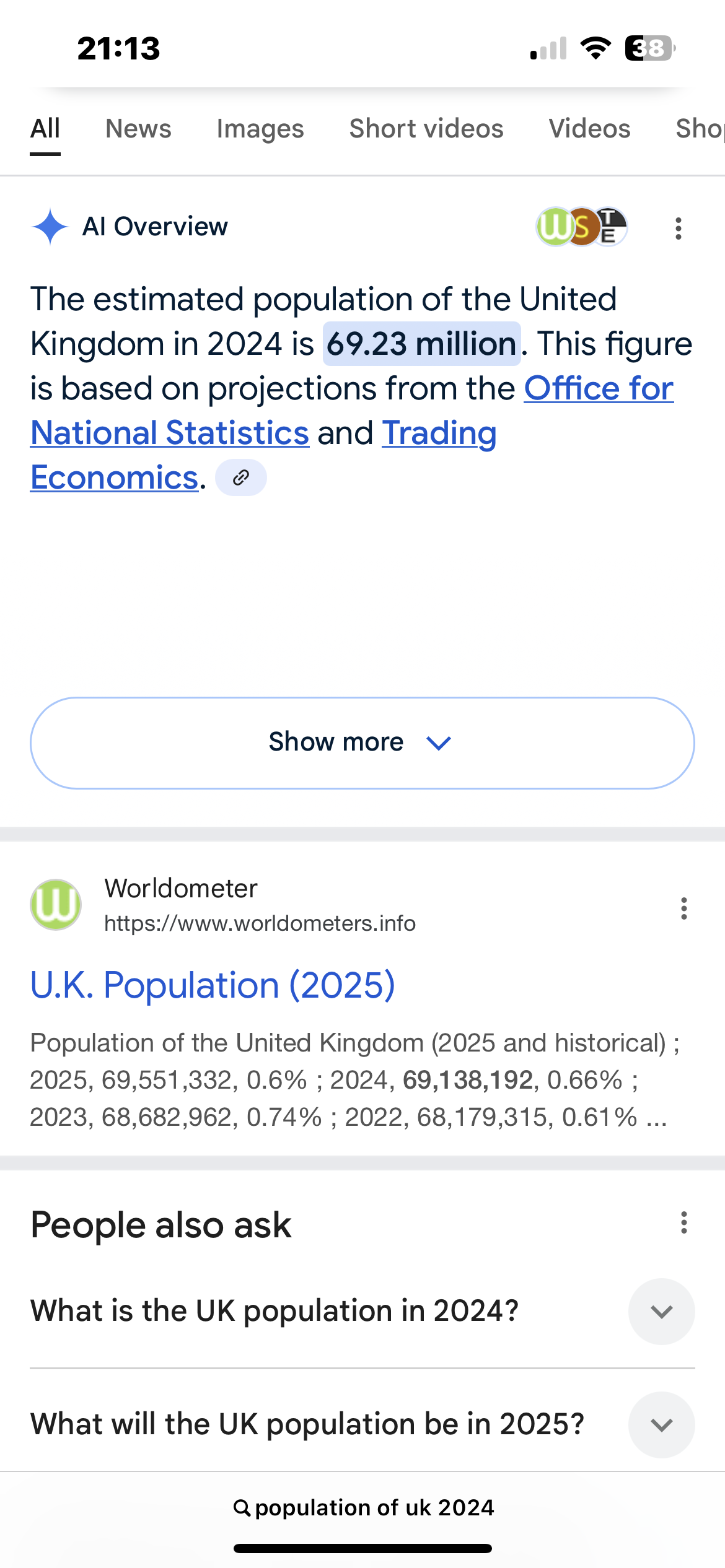Tap the search bar showing population of uk 2024

pyautogui.click(x=363, y=1507)
